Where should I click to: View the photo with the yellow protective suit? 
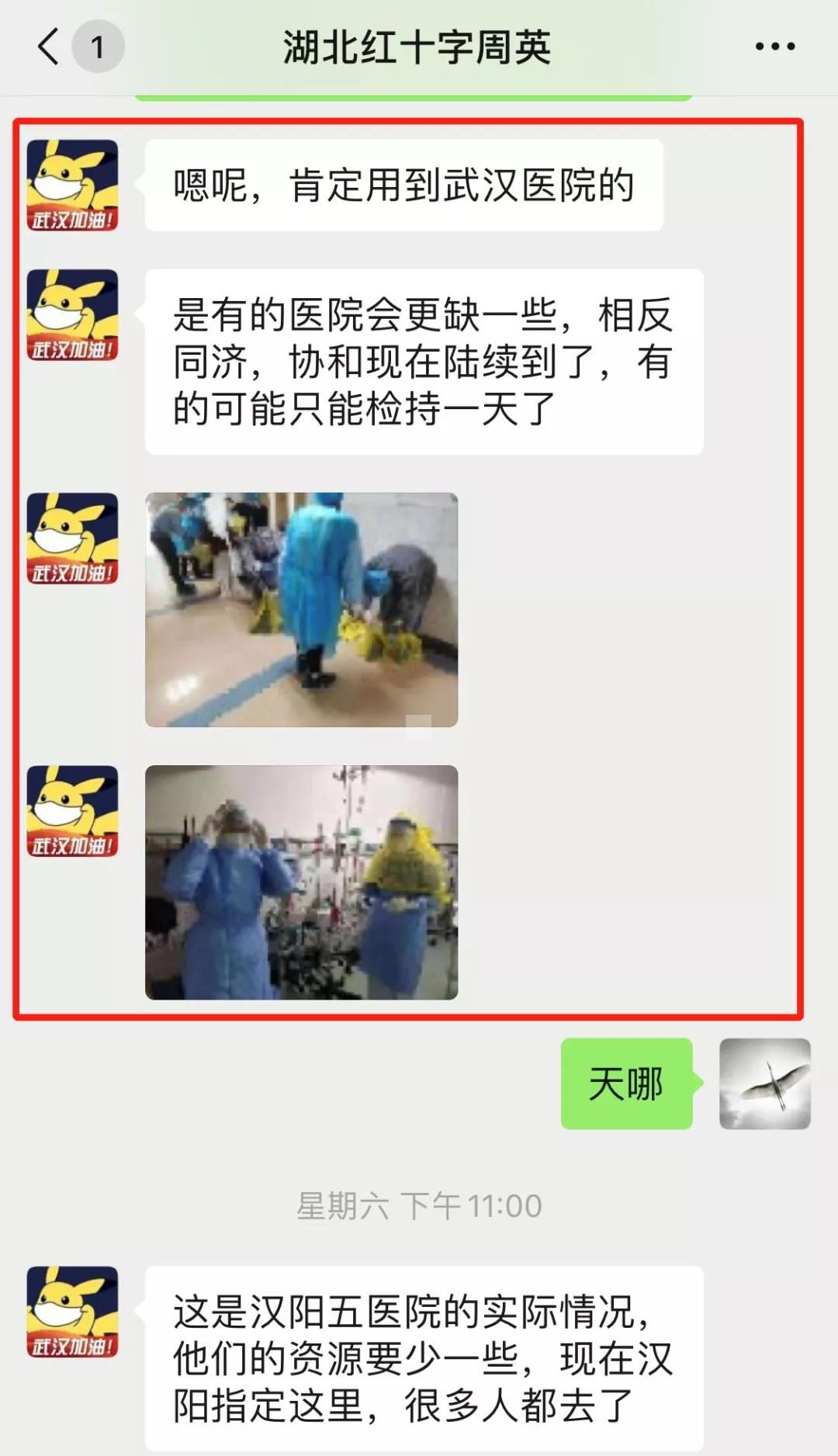tap(301, 882)
